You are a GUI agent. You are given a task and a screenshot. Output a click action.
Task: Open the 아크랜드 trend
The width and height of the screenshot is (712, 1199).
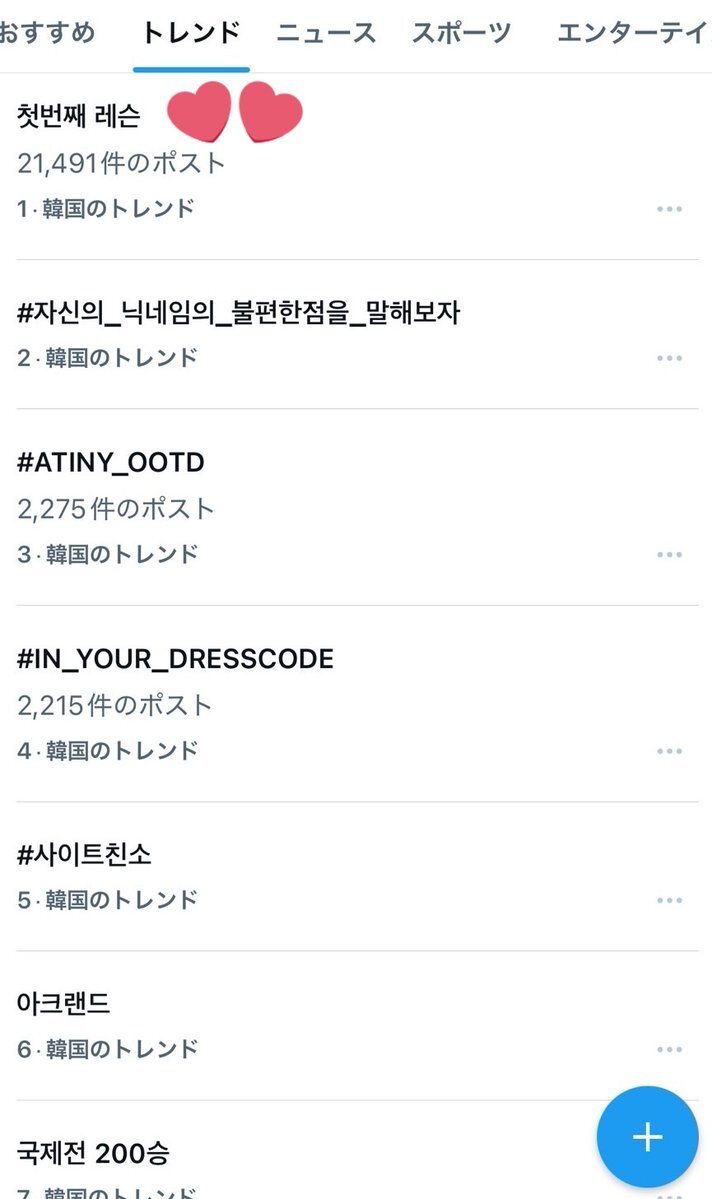click(x=356, y=1025)
